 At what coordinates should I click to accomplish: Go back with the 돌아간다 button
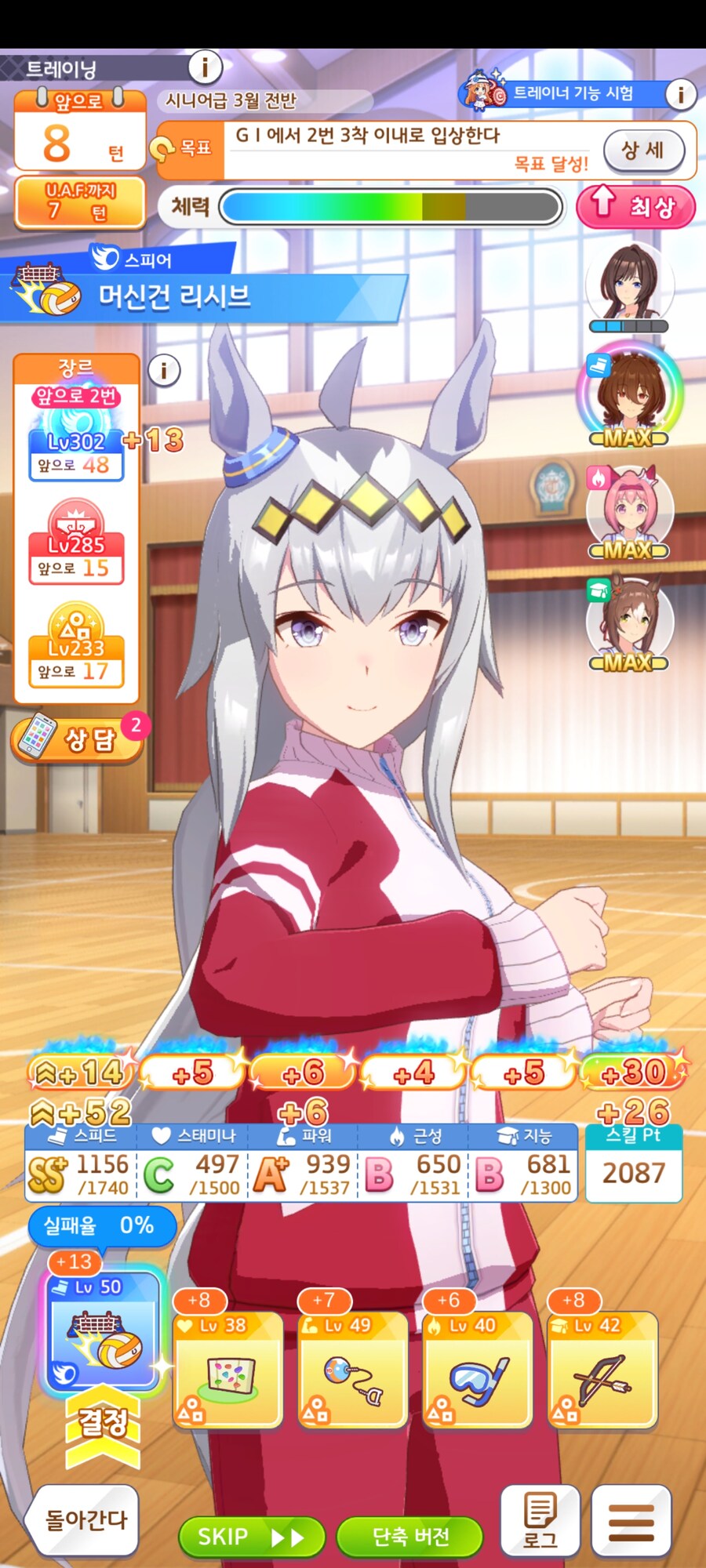click(85, 1520)
